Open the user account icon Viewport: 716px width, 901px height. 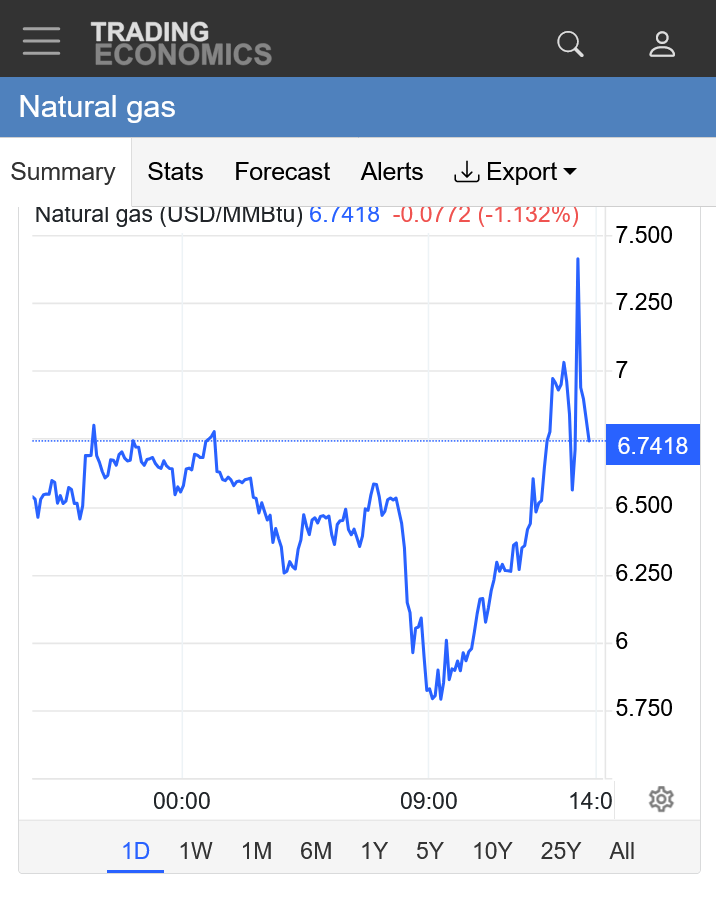pyautogui.click(x=662, y=43)
